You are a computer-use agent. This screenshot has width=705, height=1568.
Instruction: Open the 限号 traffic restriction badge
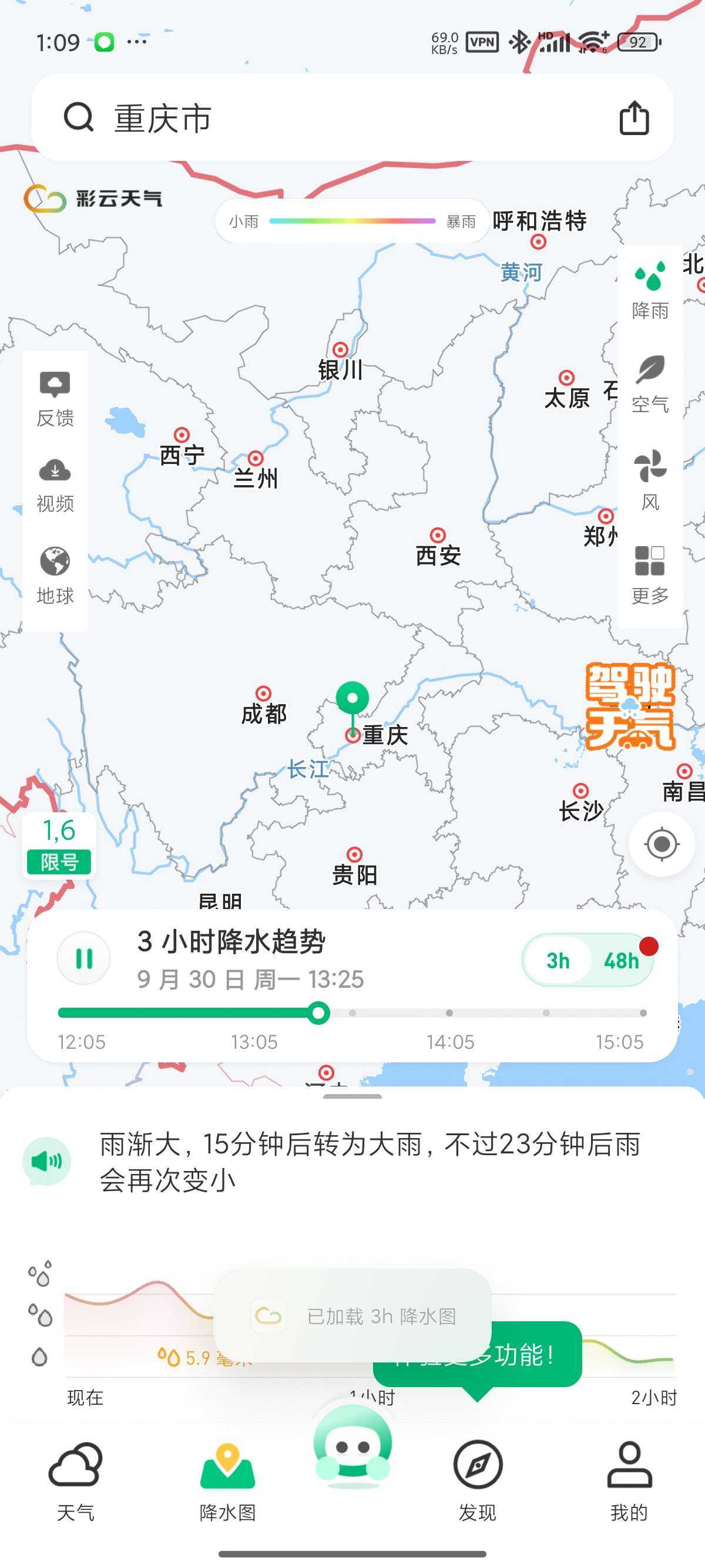pos(59,846)
